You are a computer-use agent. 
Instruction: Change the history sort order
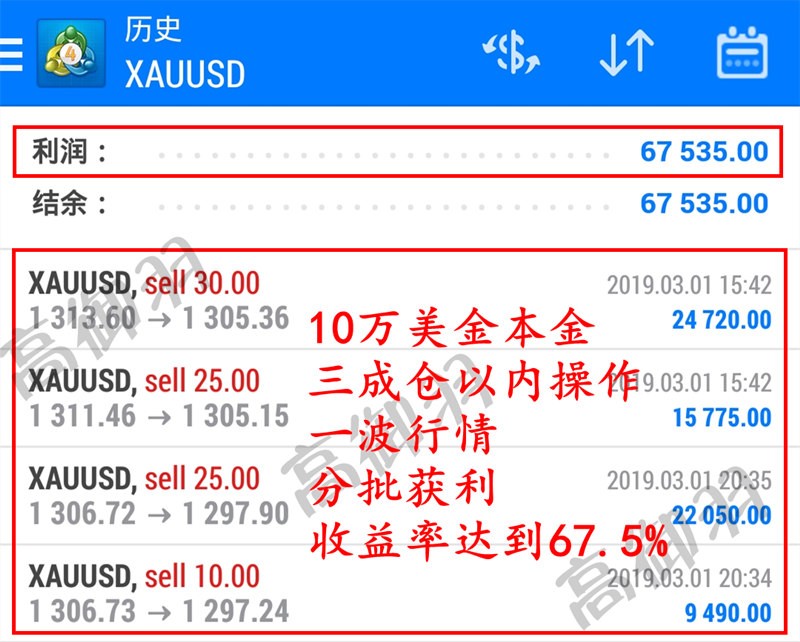tap(626, 53)
